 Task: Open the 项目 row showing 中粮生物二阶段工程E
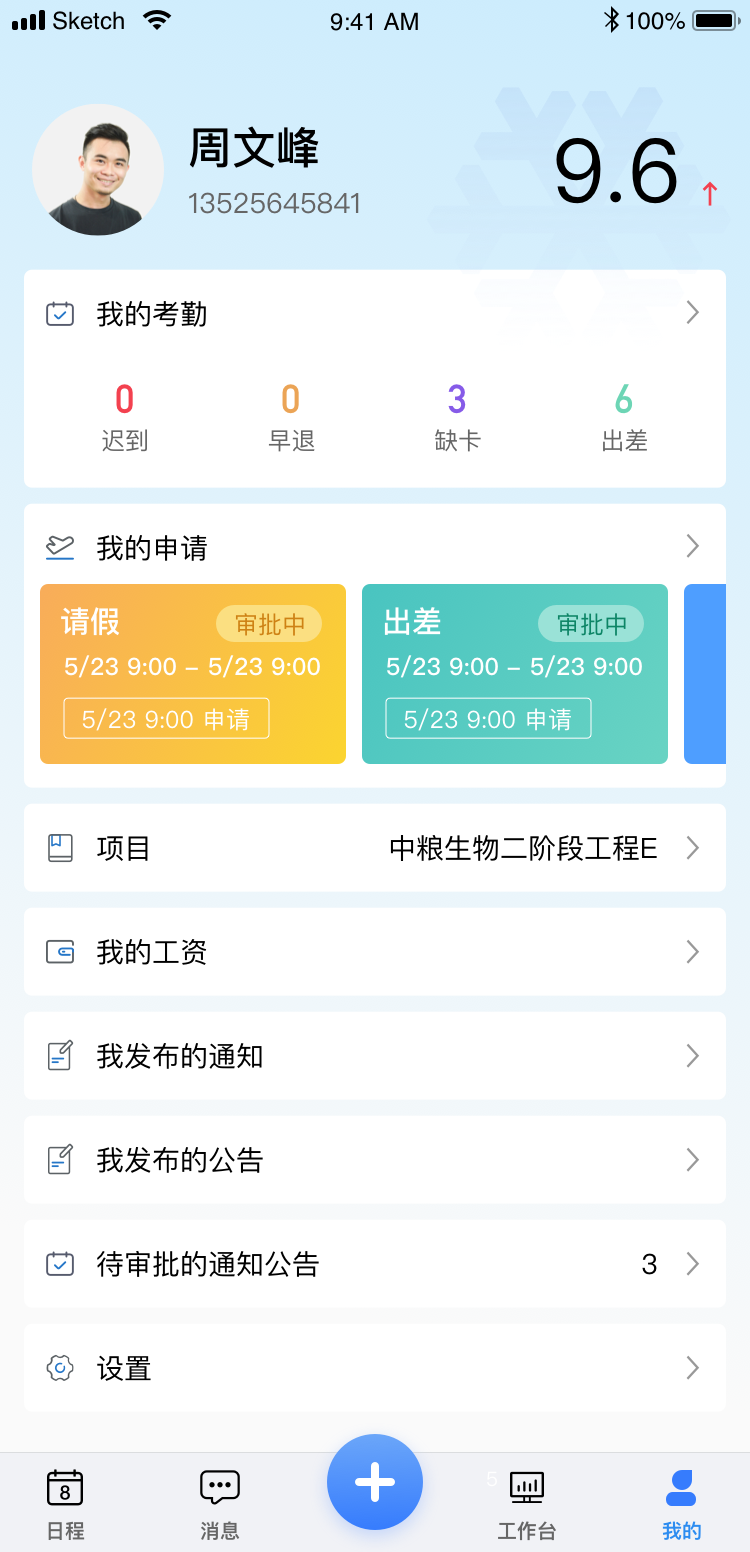coord(375,848)
